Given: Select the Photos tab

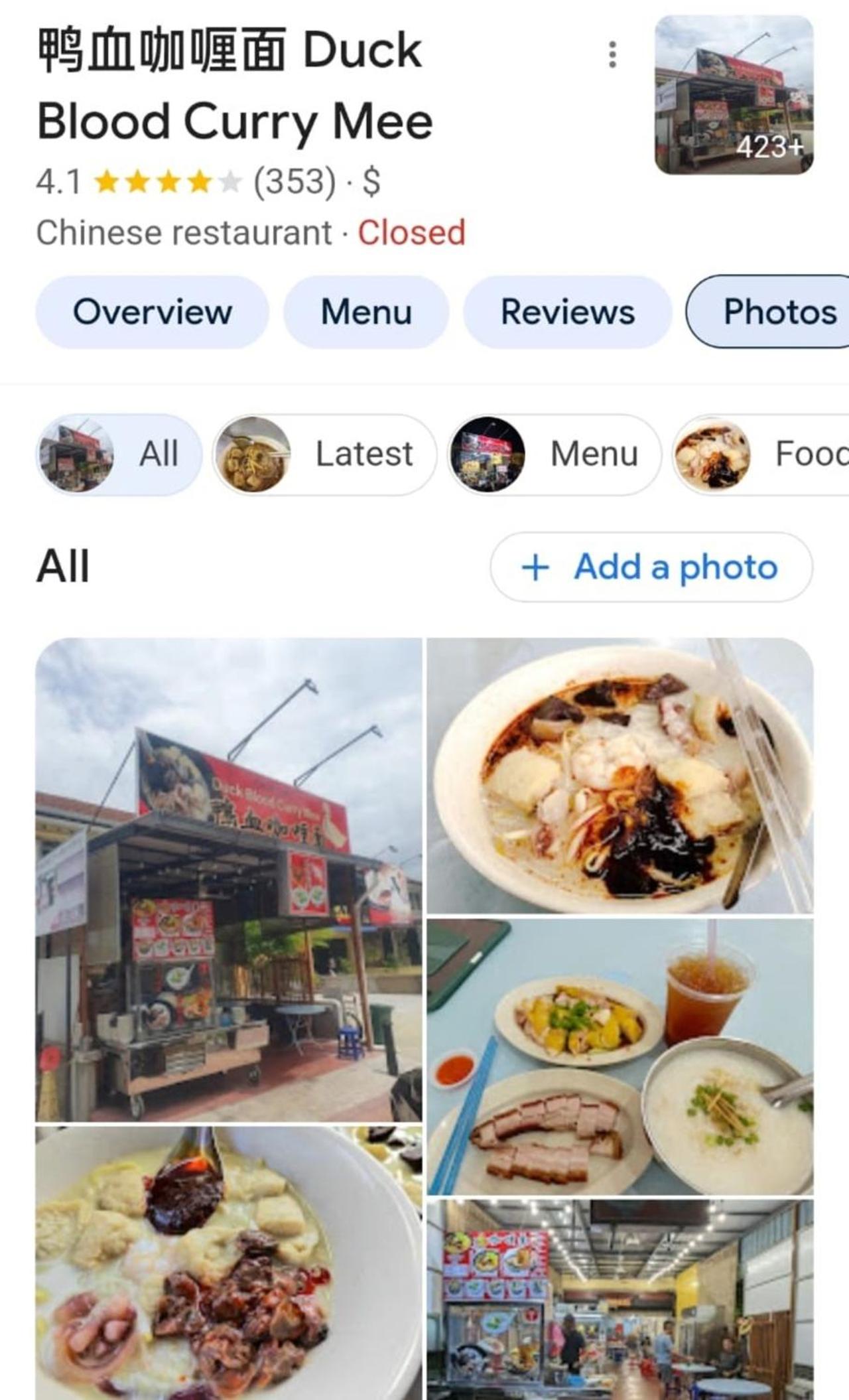Looking at the screenshot, I should pyautogui.click(x=768, y=312).
